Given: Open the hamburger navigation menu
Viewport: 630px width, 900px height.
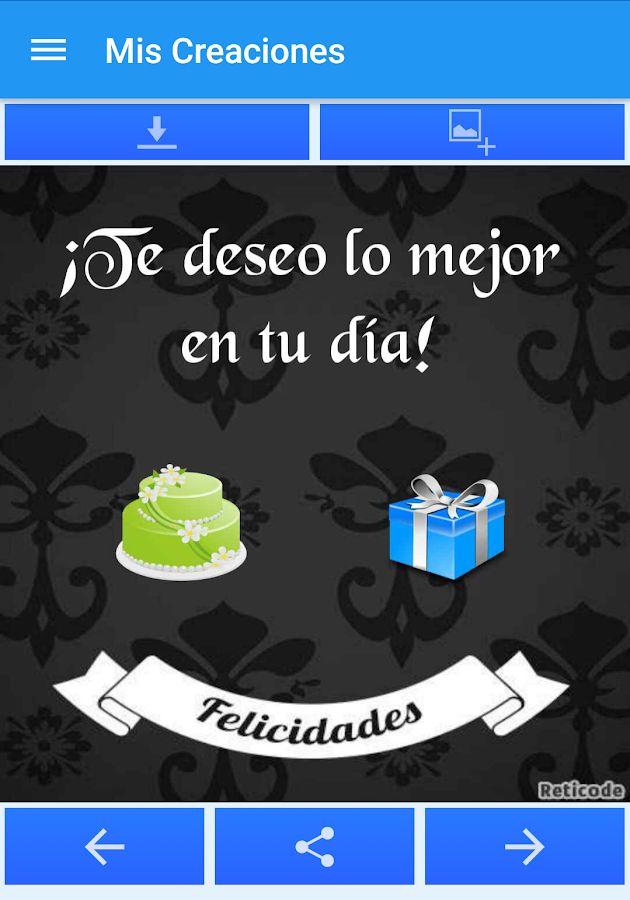Looking at the screenshot, I should click(x=48, y=51).
